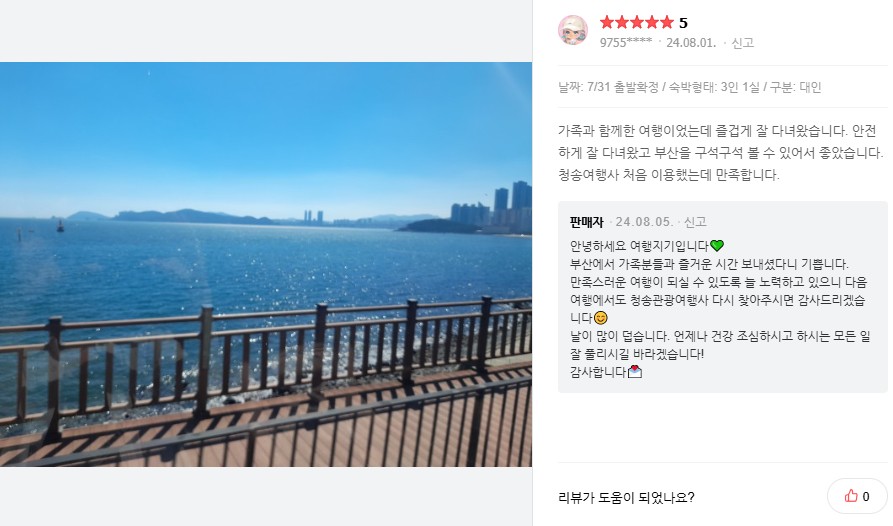Open the seaside review photo
Image resolution: width=893 pixels, height=526 pixels.
click(x=266, y=264)
